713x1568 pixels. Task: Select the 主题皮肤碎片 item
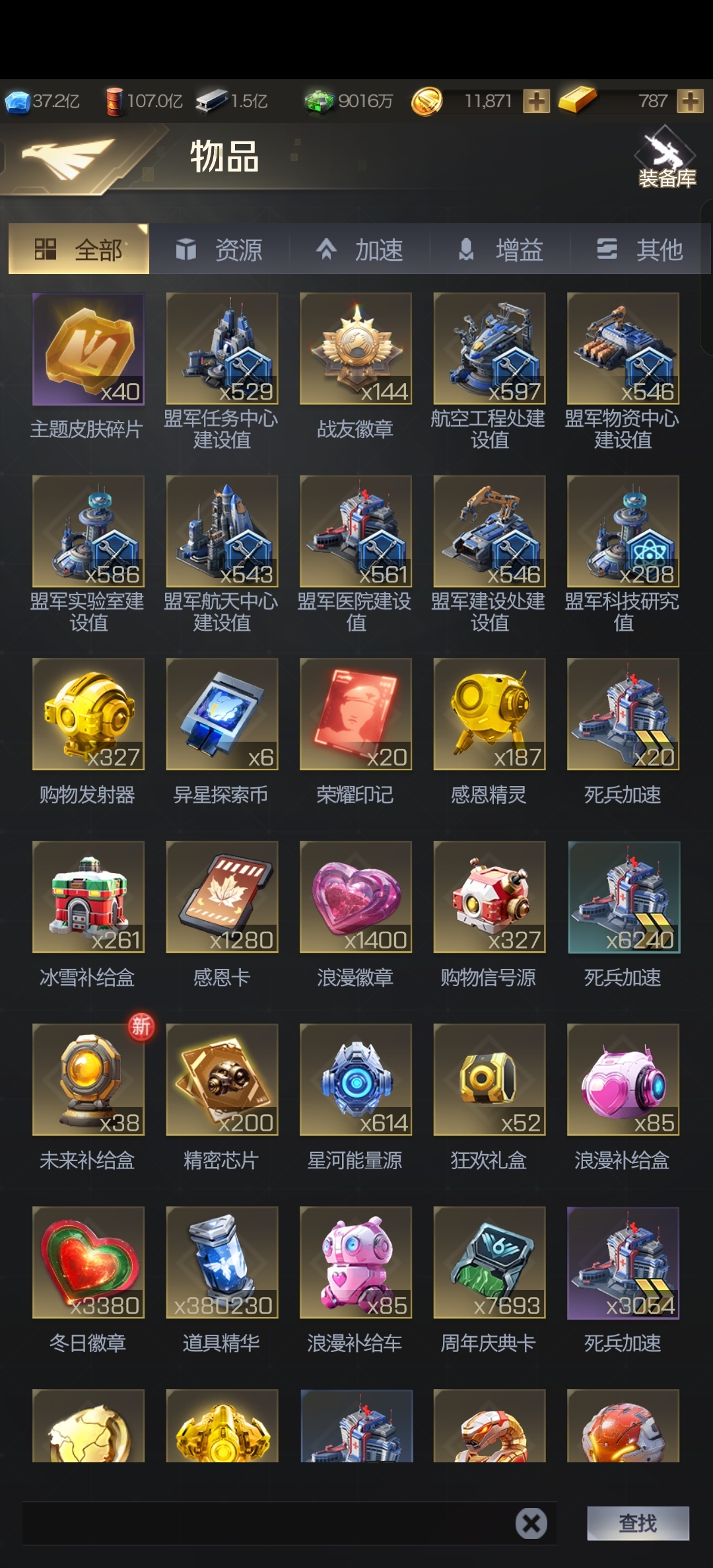88,349
